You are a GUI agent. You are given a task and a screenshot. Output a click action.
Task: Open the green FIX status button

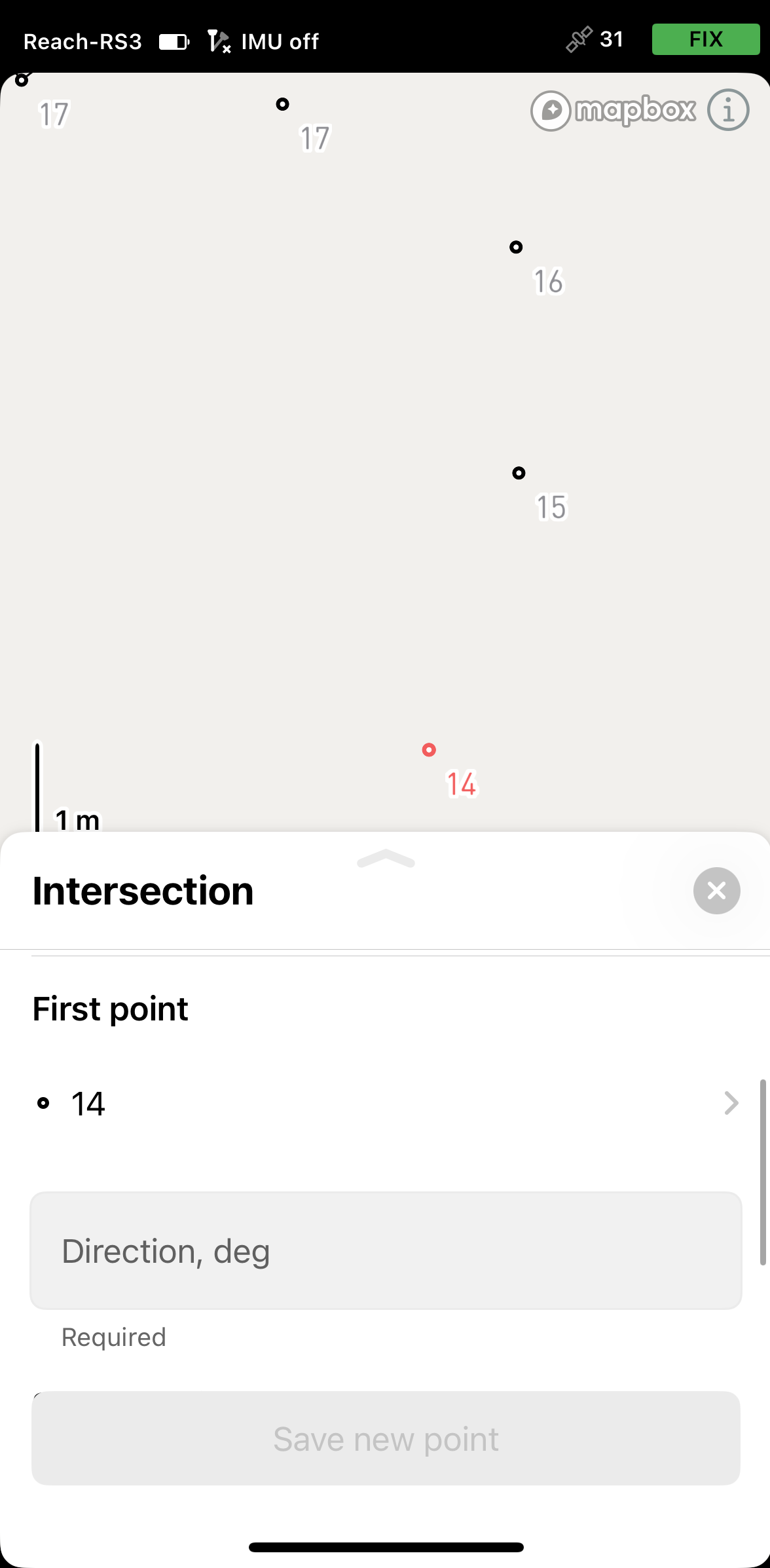706,39
